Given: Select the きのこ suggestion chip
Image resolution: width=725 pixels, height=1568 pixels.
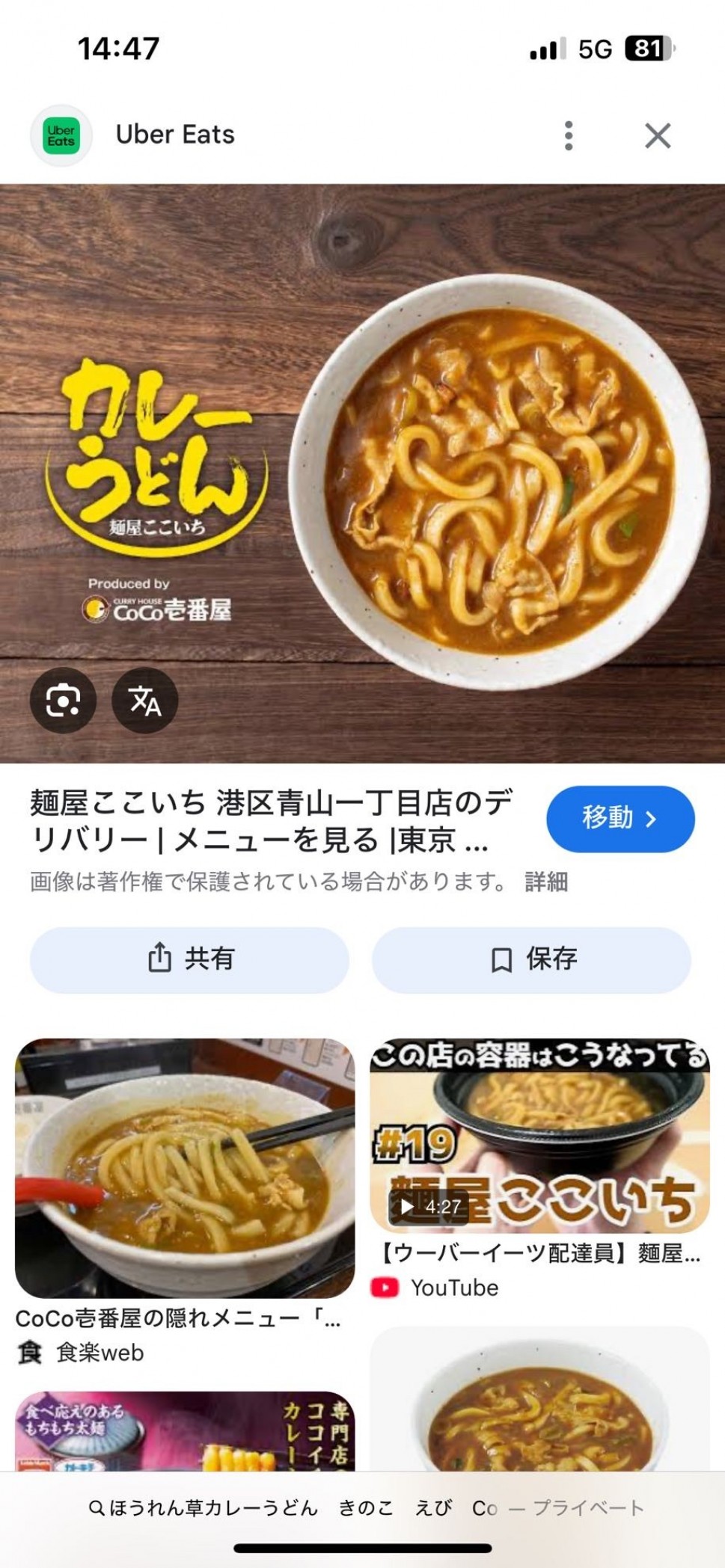Looking at the screenshot, I should tap(366, 1508).
